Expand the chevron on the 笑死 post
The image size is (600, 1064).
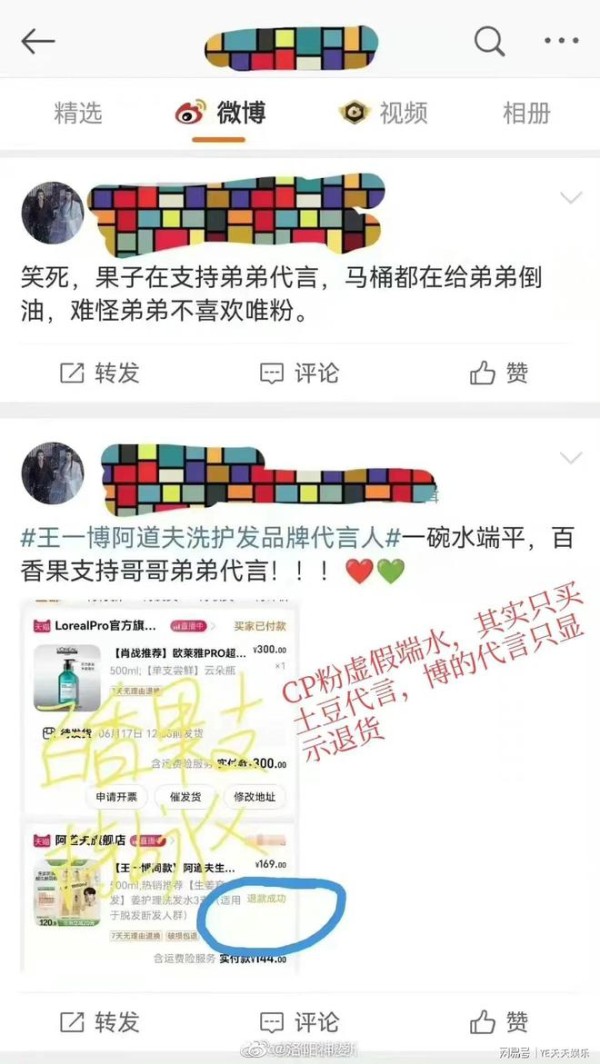click(571, 198)
